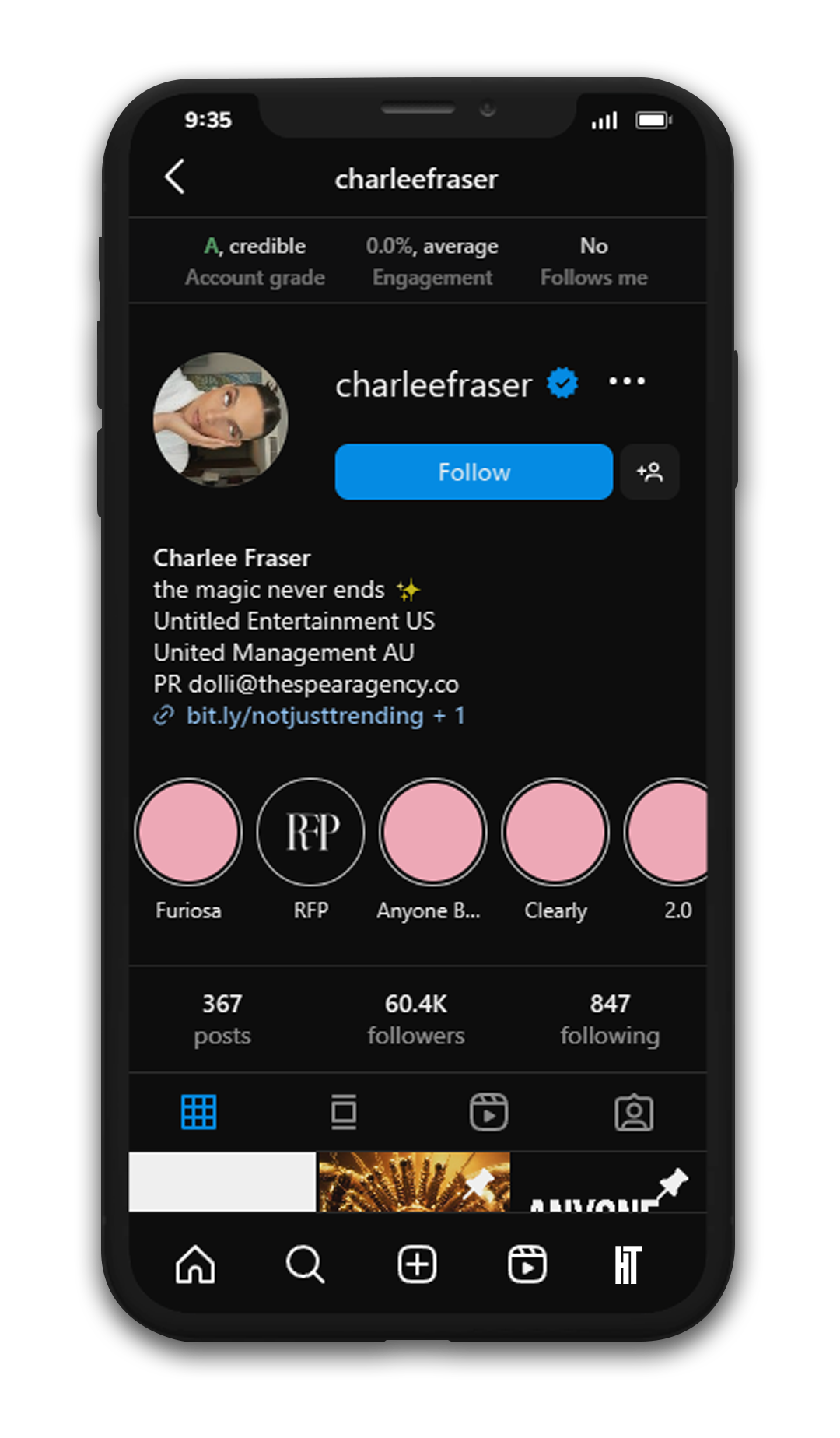Open the Clearly story highlight
This screenshot has height=1438, width=840.
point(555,832)
